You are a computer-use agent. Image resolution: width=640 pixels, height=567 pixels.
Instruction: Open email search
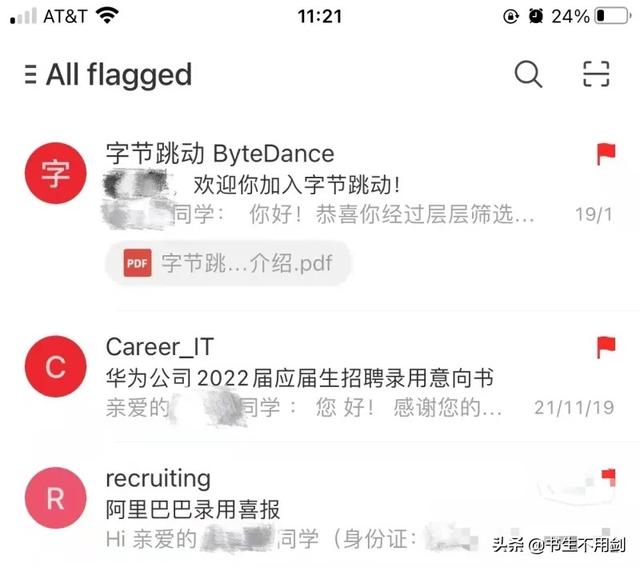(x=528, y=73)
